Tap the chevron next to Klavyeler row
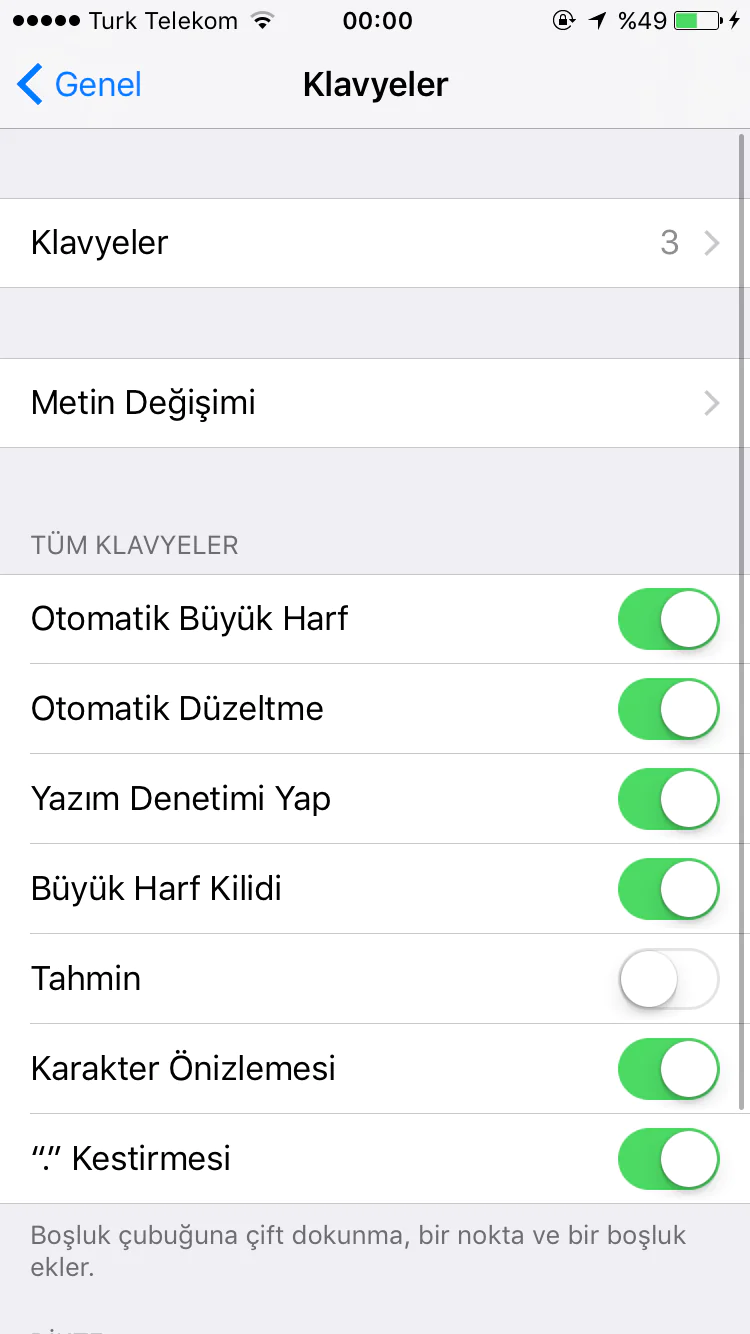Screen dimensions: 750x1334 coord(711,242)
